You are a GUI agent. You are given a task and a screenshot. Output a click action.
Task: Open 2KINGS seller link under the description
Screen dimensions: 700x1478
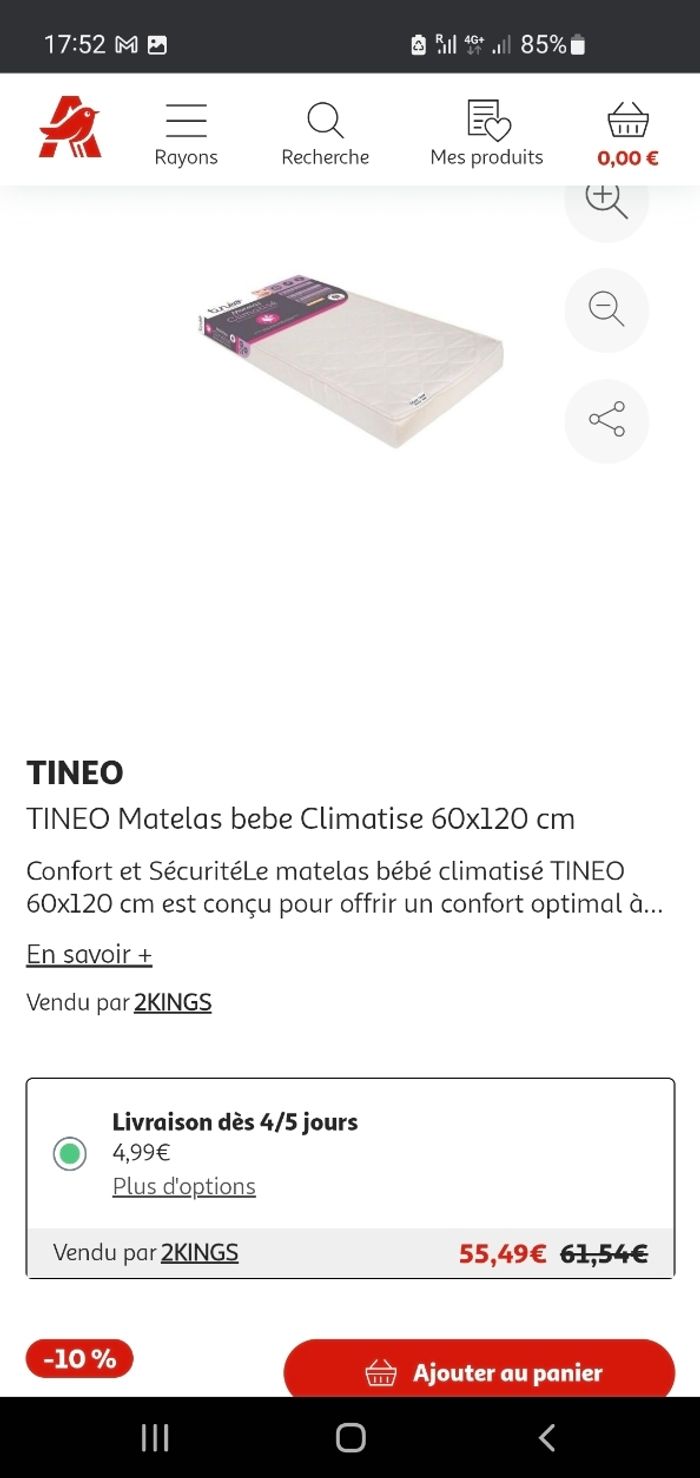(173, 1002)
